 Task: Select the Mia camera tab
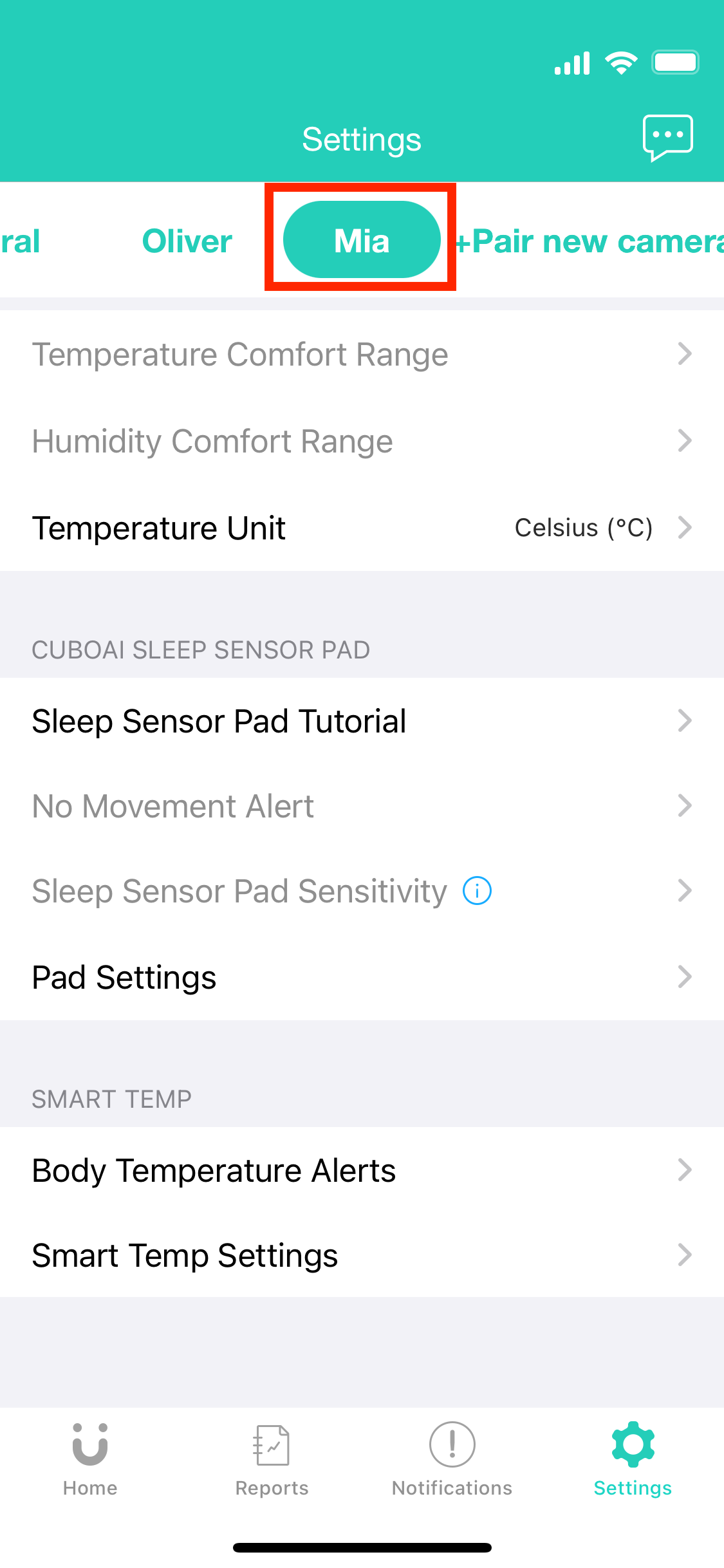[362, 240]
